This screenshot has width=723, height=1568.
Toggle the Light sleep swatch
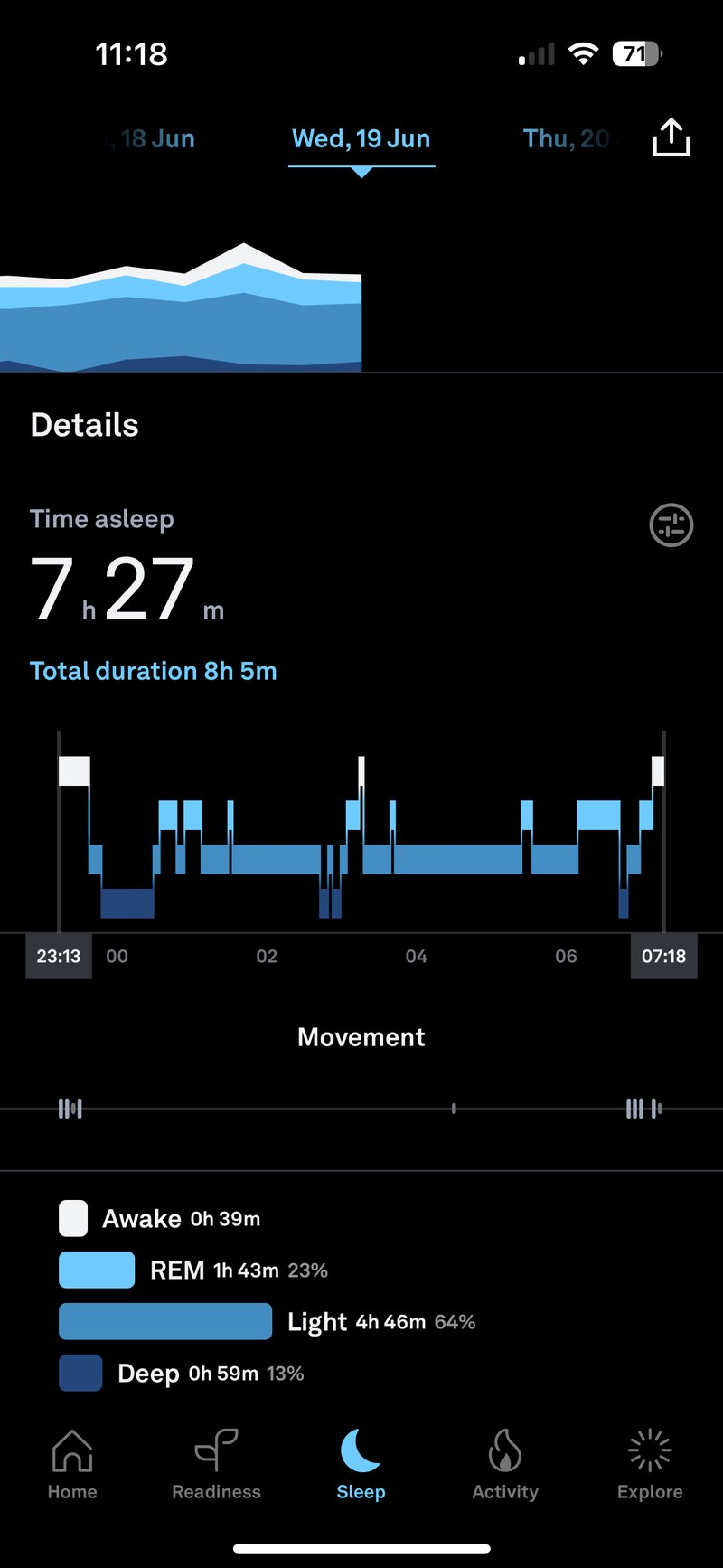pos(164,1321)
